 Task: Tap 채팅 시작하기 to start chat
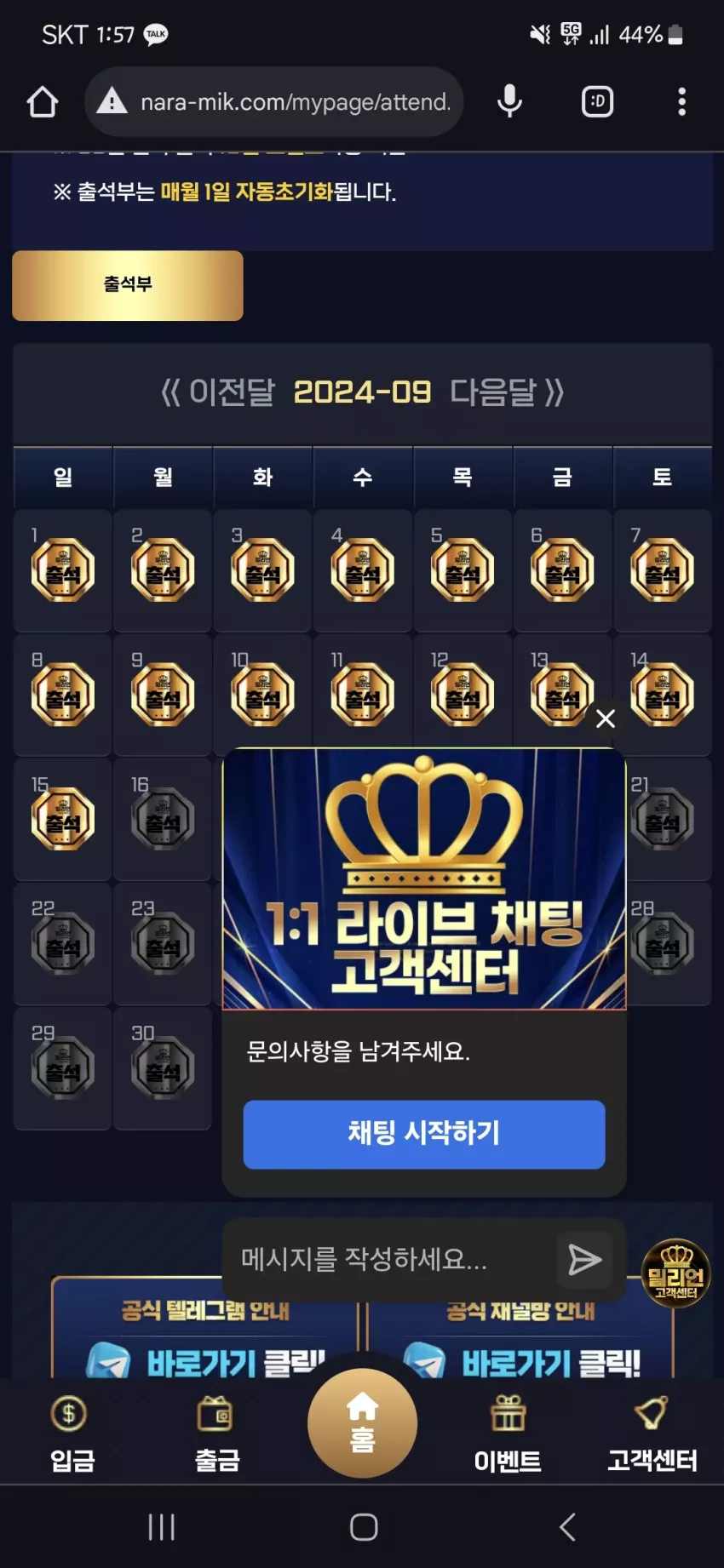click(x=424, y=1134)
